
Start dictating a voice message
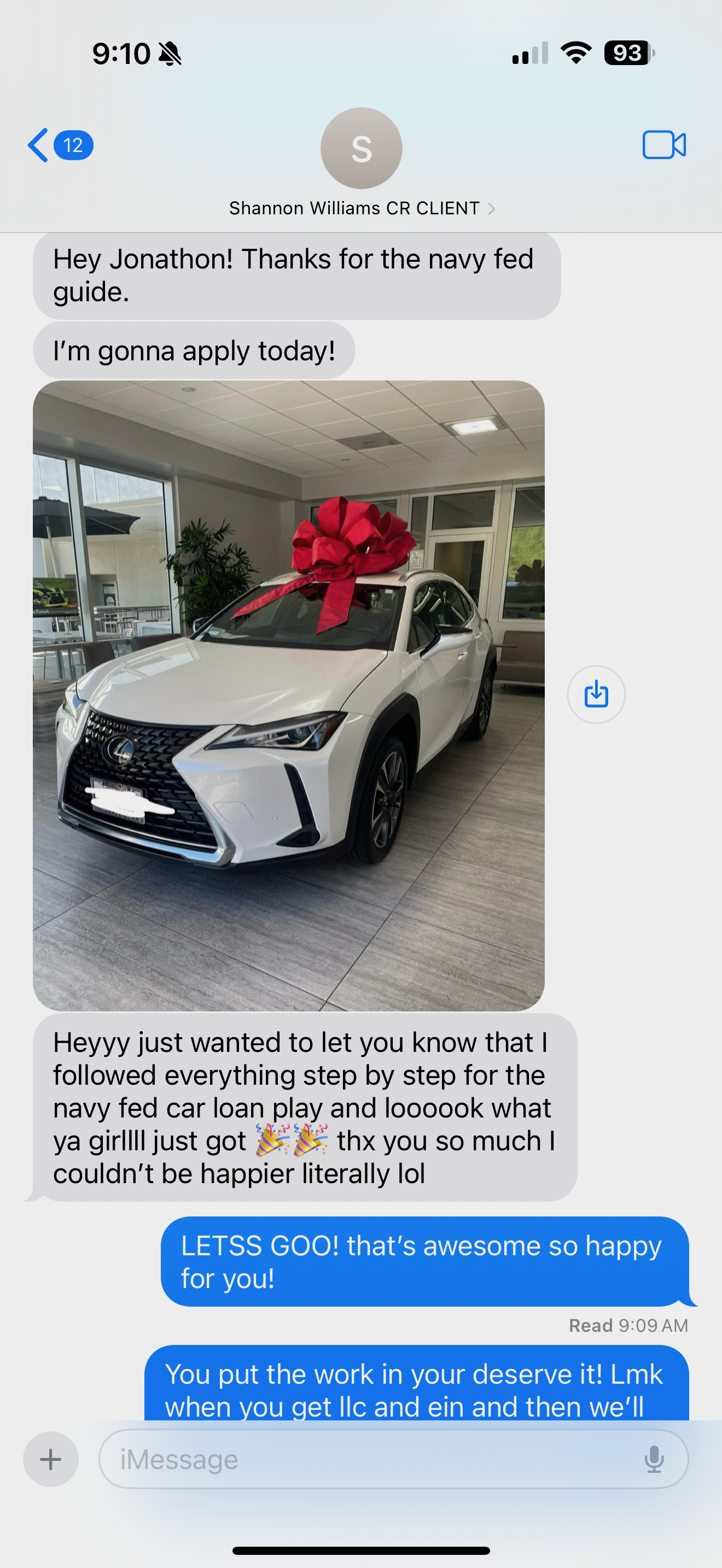(x=654, y=1459)
